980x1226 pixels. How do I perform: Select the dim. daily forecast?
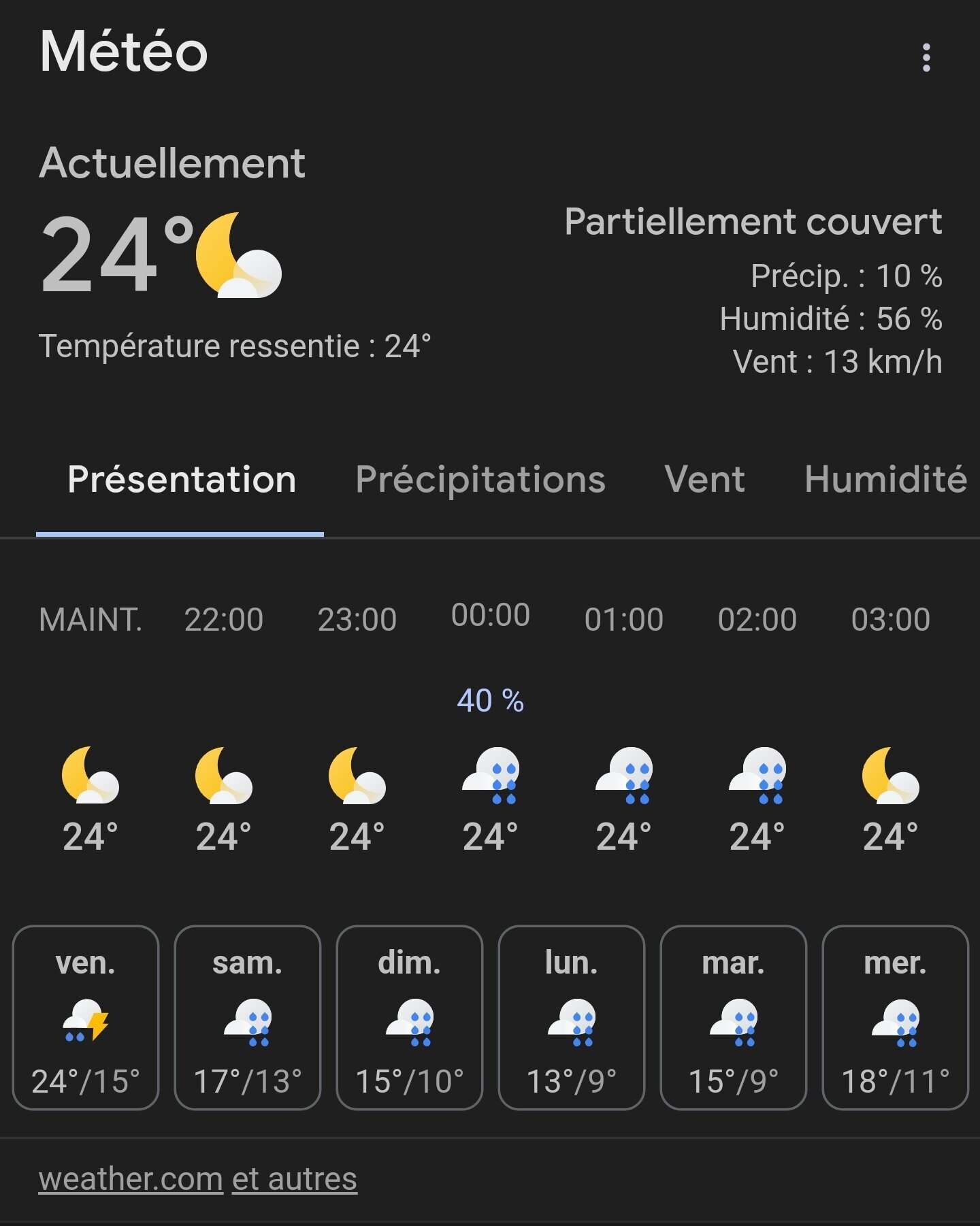pyautogui.click(x=410, y=1017)
